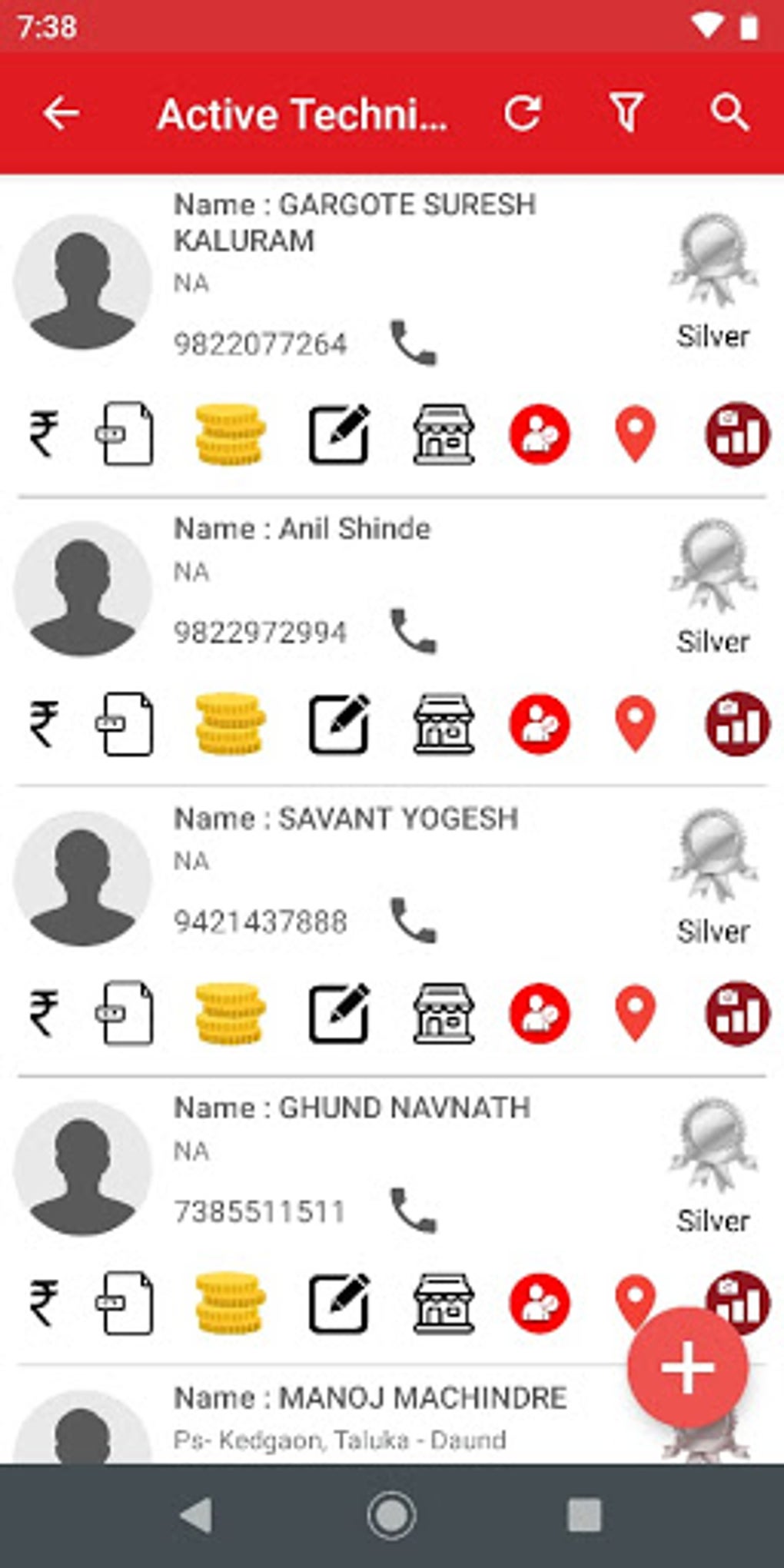The width and height of the screenshot is (784, 1568).
Task: View gold coins for Anil Shinde
Action: [230, 723]
